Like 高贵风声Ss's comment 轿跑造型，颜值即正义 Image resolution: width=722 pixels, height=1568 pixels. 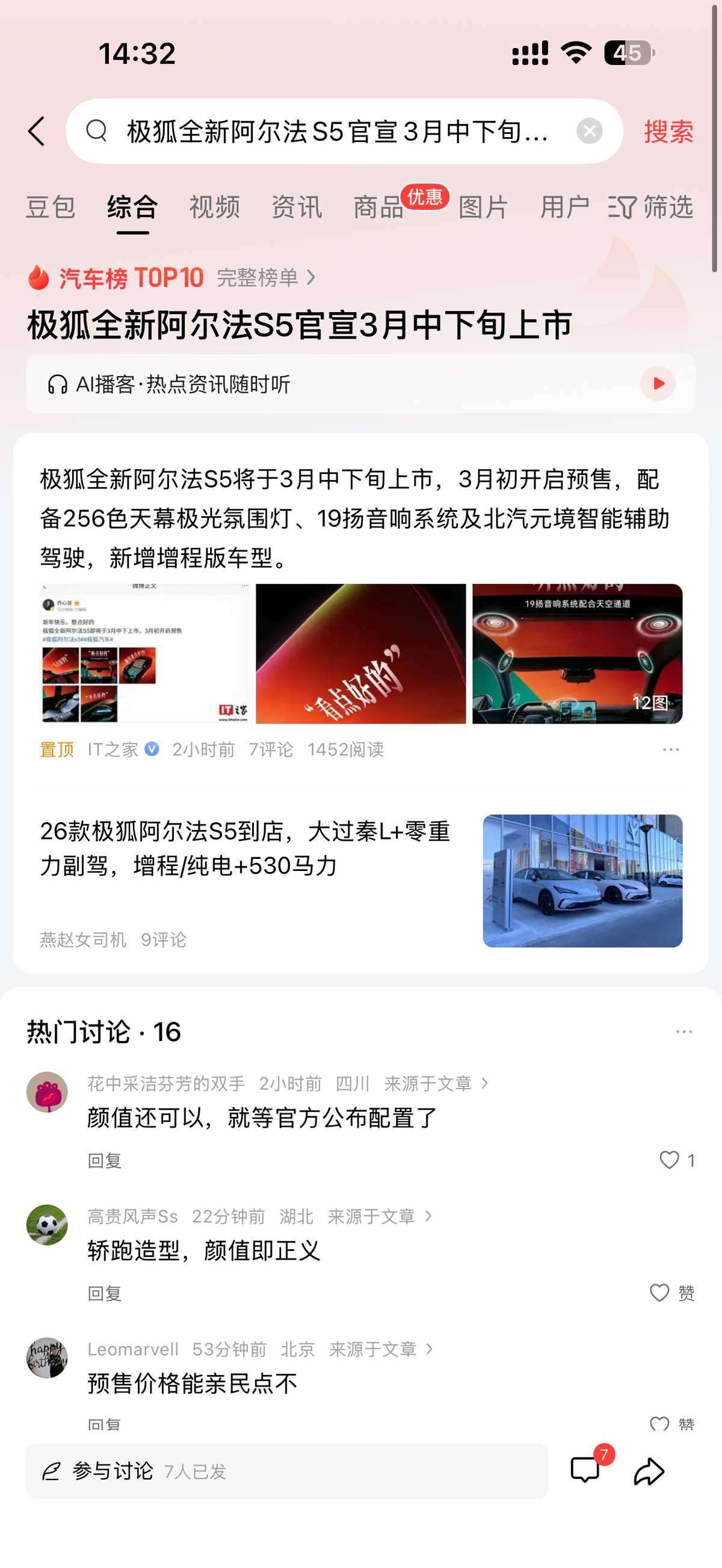point(659,1294)
